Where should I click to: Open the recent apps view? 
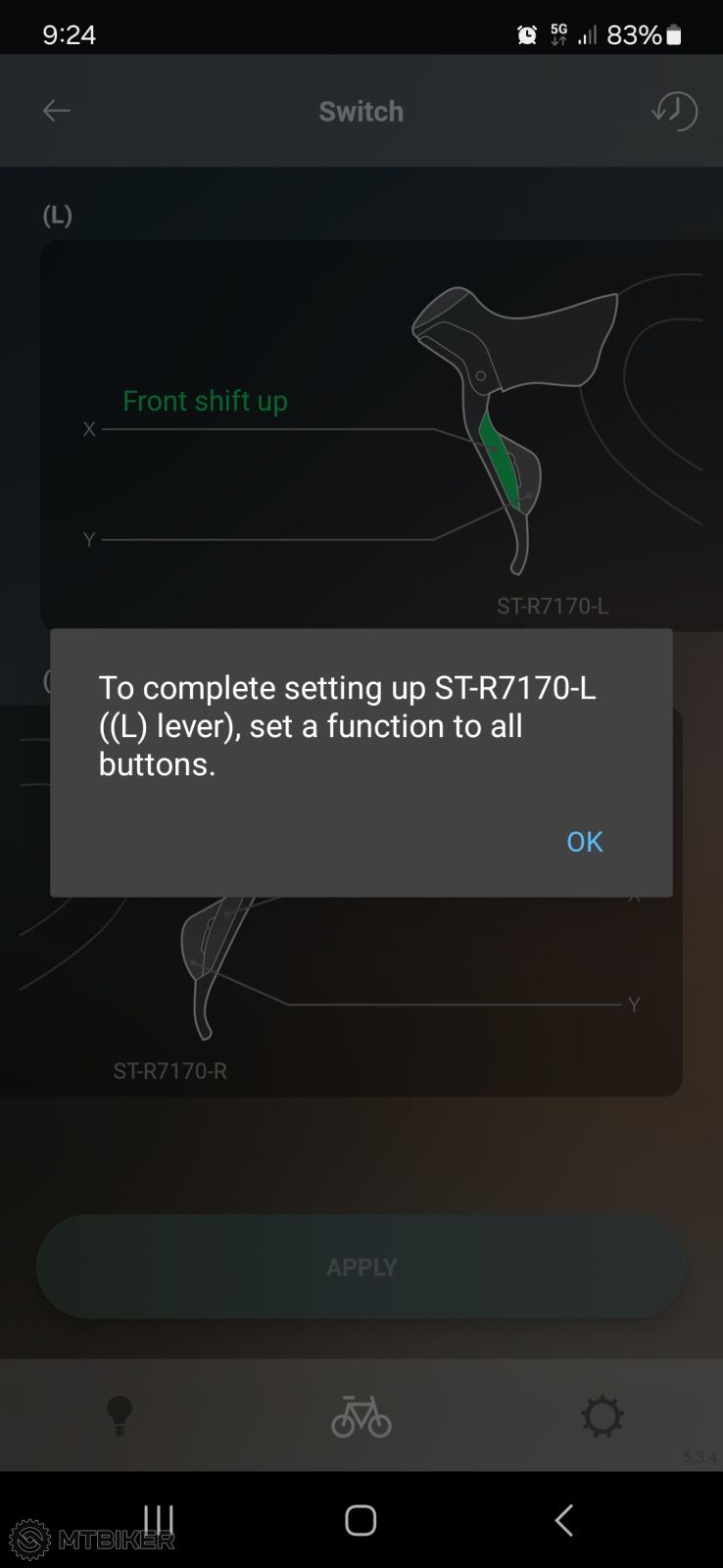tap(159, 1520)
